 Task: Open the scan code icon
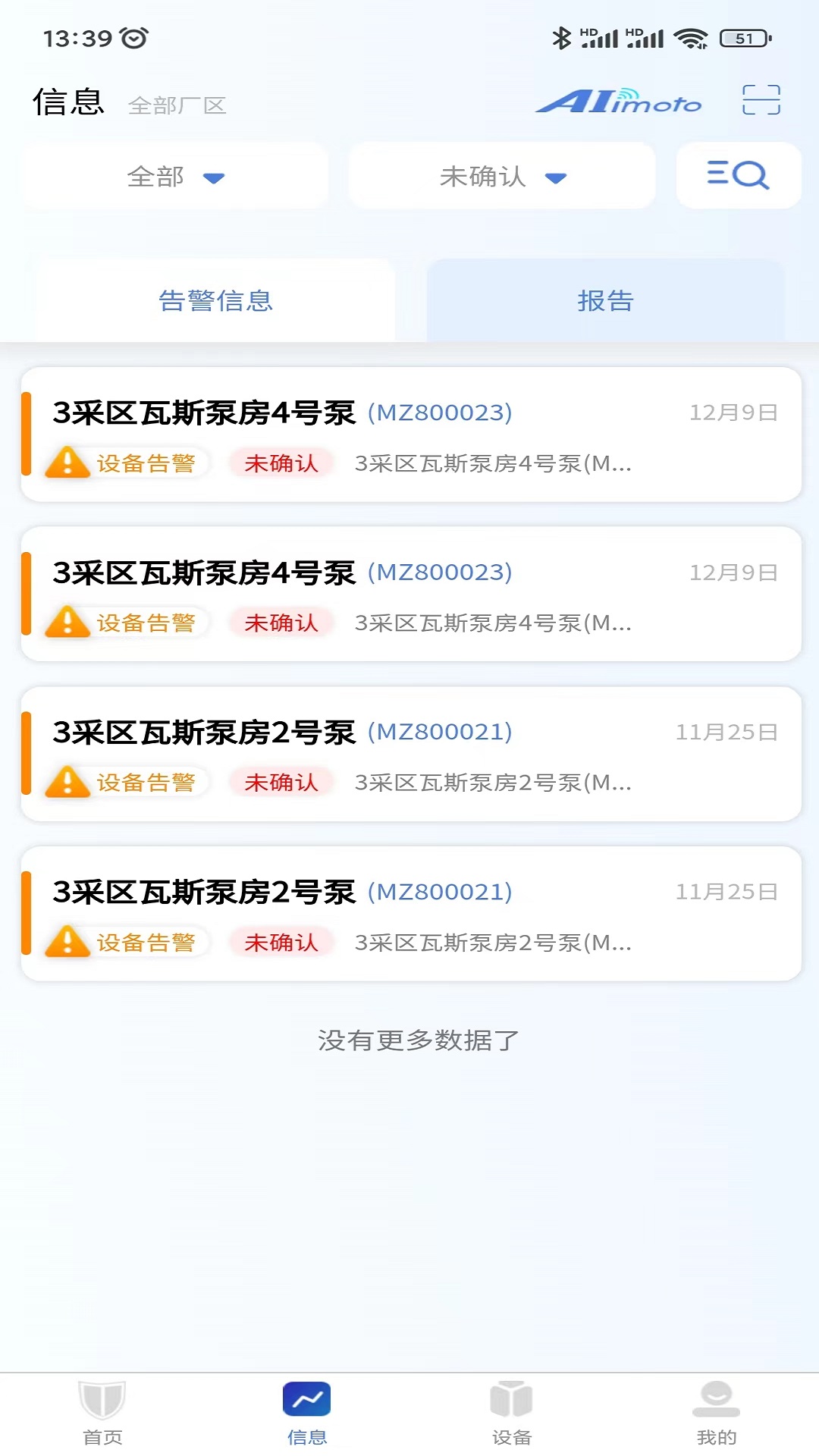pyautogui.click(x=761, y=100)
